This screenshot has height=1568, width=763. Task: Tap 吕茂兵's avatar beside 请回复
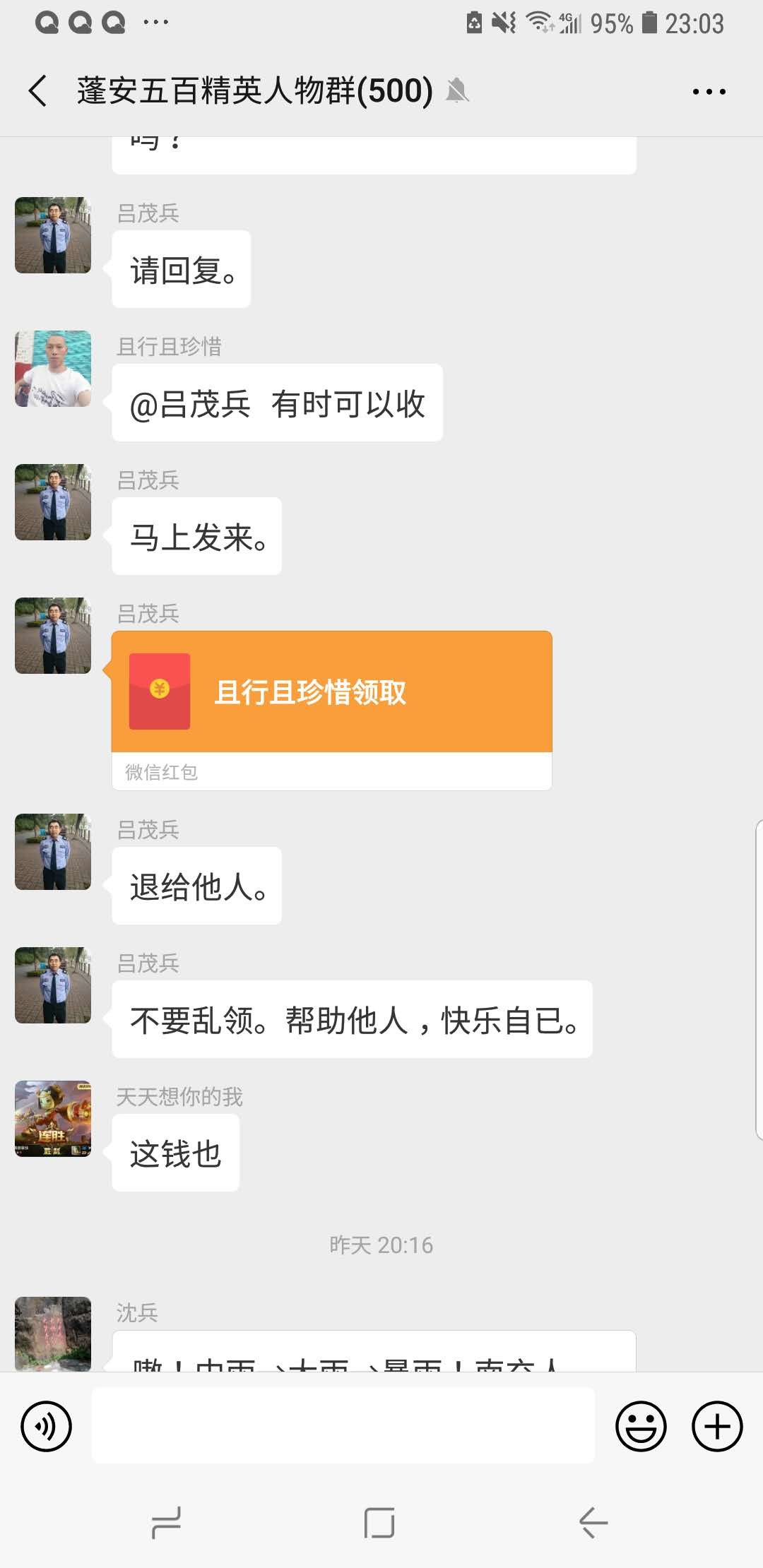53,235
